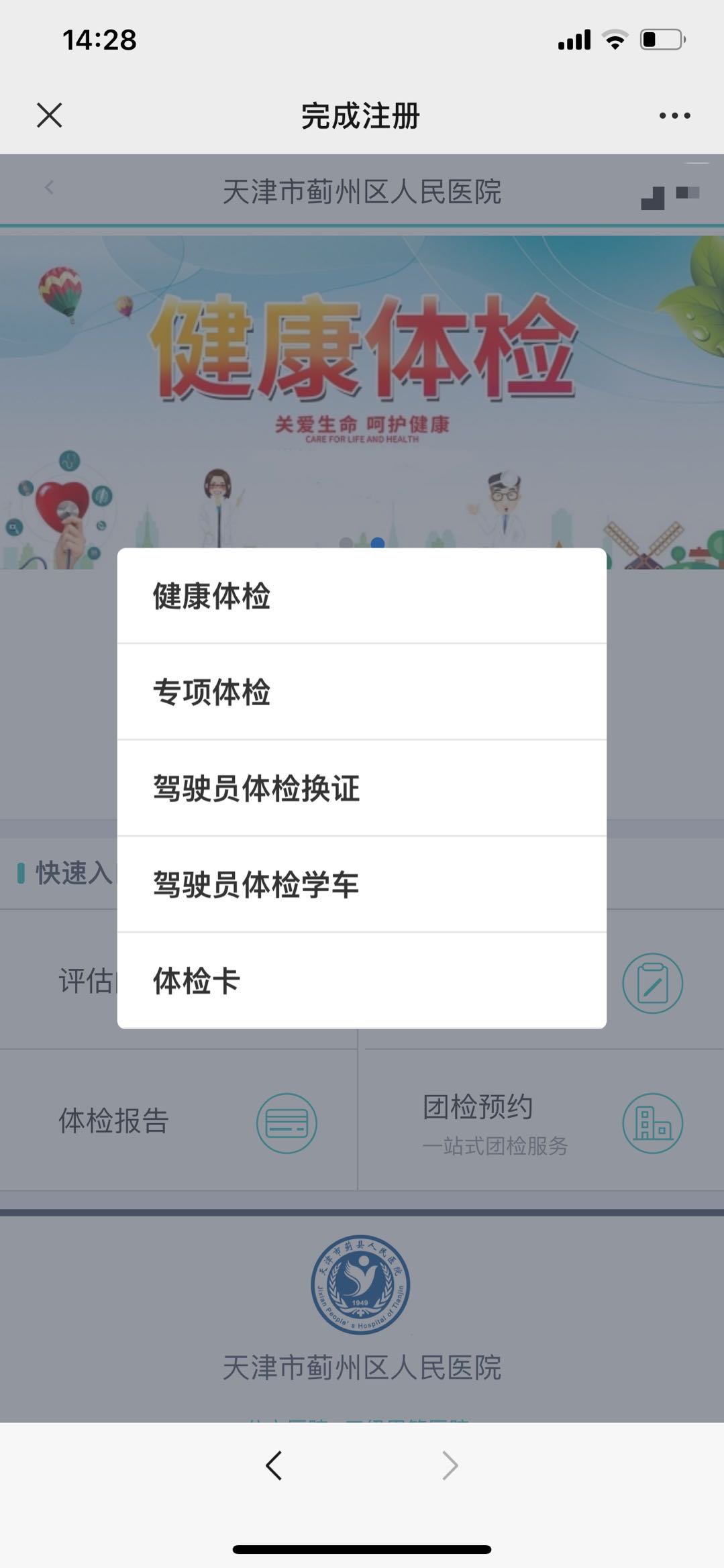The height and width of the screenshot is (1568, 724).
Task: Open 体检卡 option
Action: (361, 980)
